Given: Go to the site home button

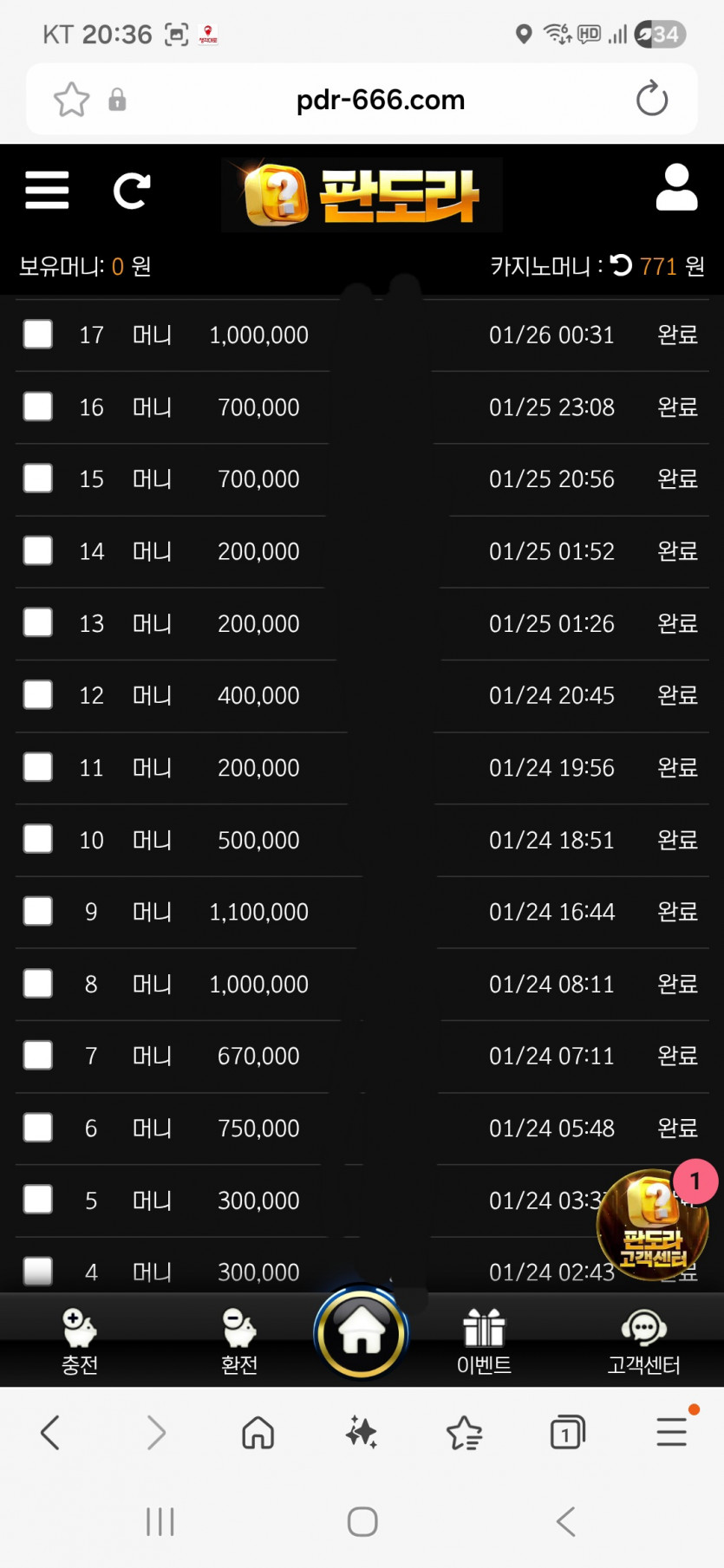Looking at the screenshot, I should 361,1333.
